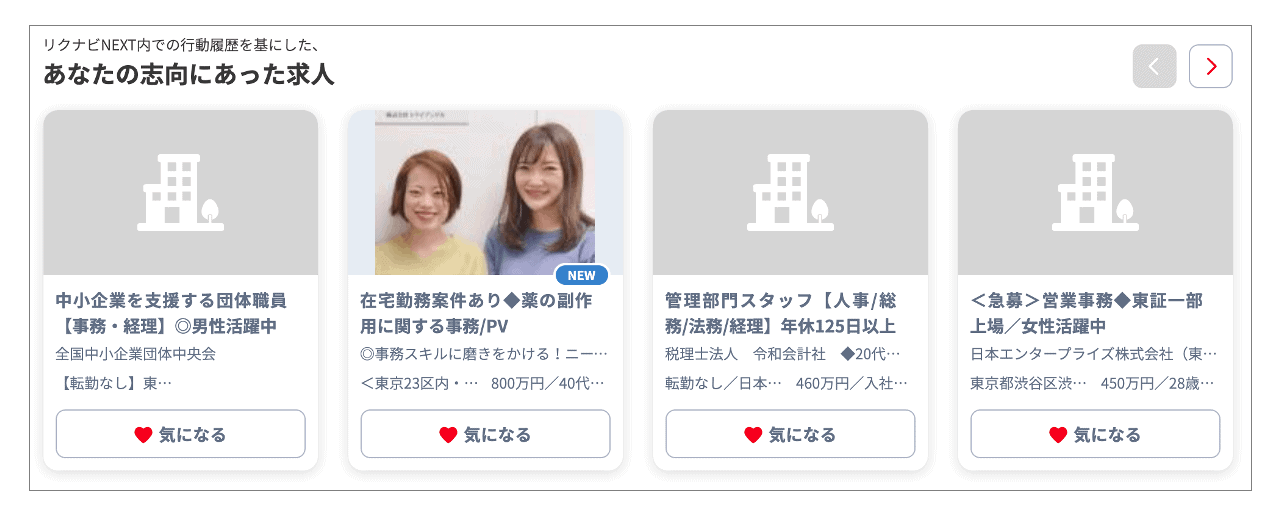The image size is (1276, 518).
Task: Tap 気になる for 中小企業を支援する団体職員 job
Action: click(x=180, y=434)
